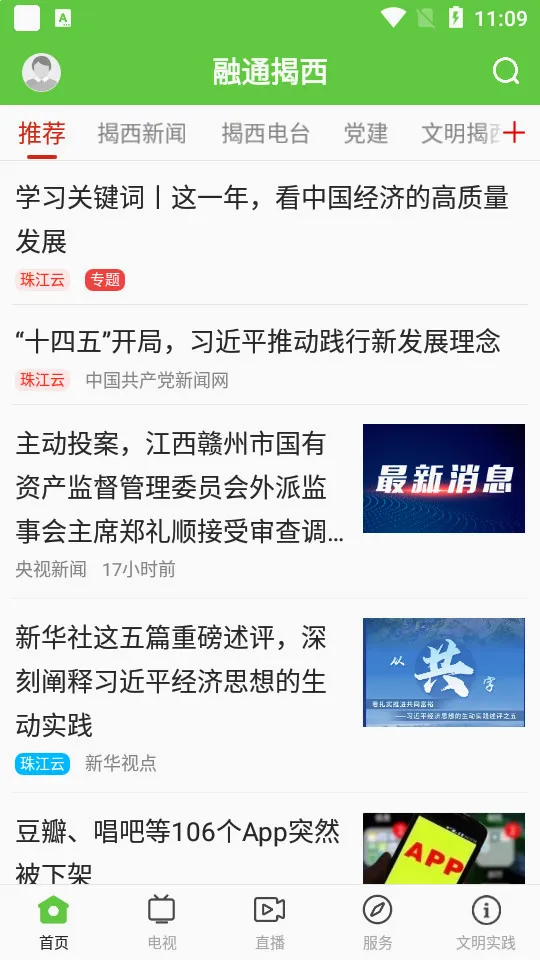Screen dimensions: 540x960
Task: Open the “十四五”开局 article
Action: (270, 355)
